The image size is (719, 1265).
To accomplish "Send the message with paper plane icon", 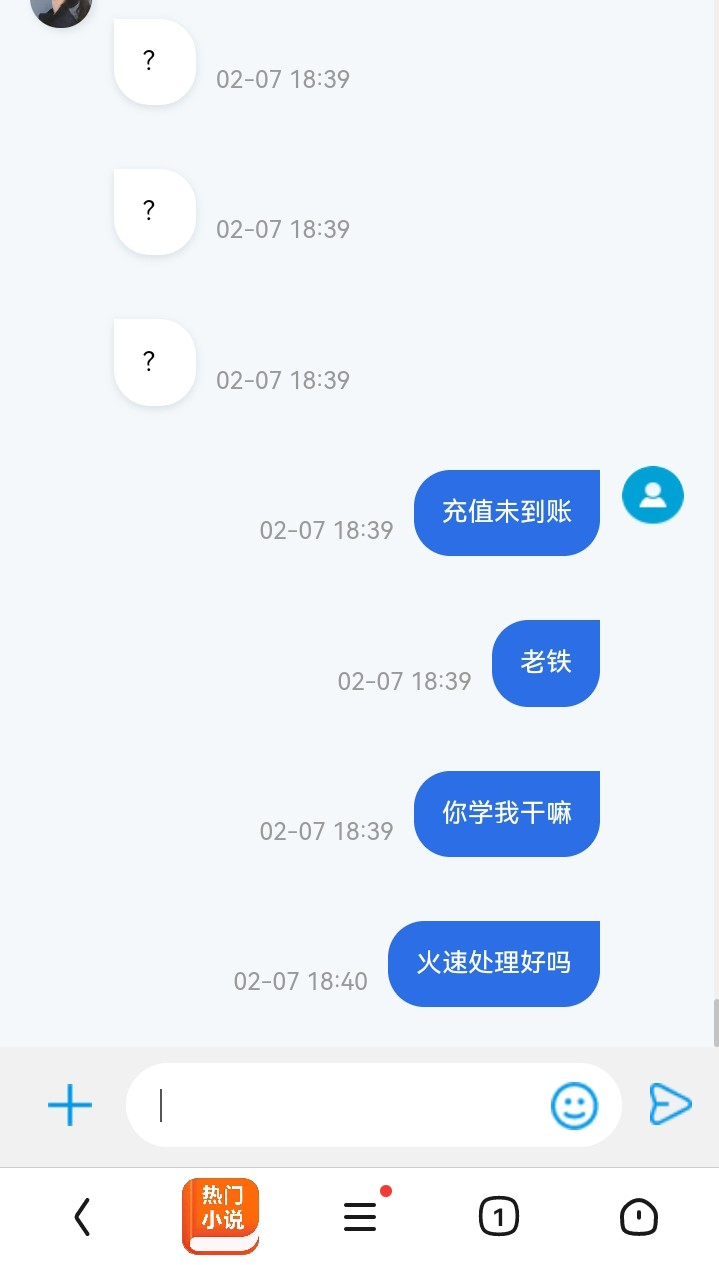I will coord(670,1104).
